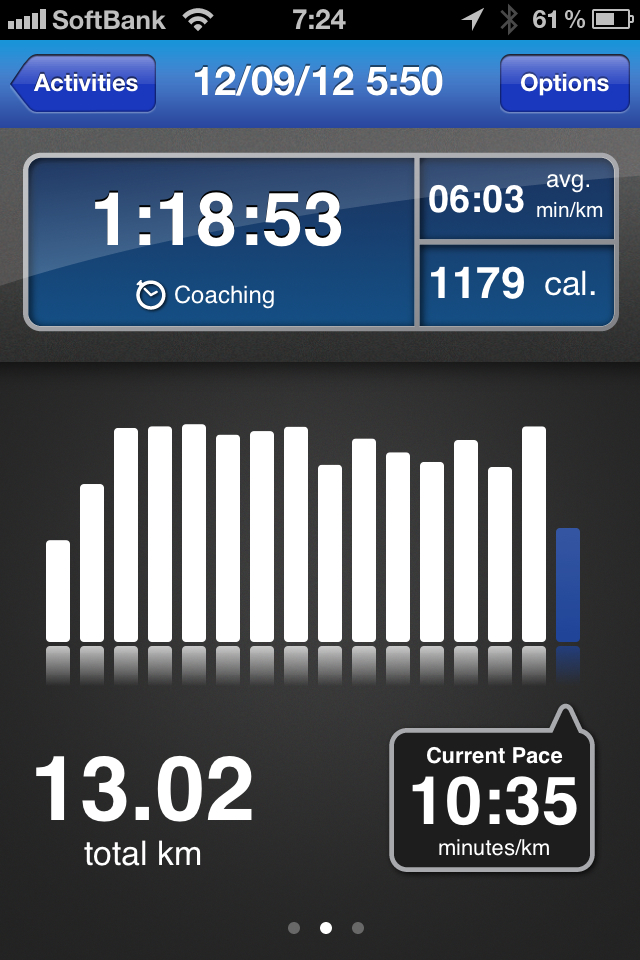Open the Options menu
Screen dimensions: 640x960
tap(564, 83)
